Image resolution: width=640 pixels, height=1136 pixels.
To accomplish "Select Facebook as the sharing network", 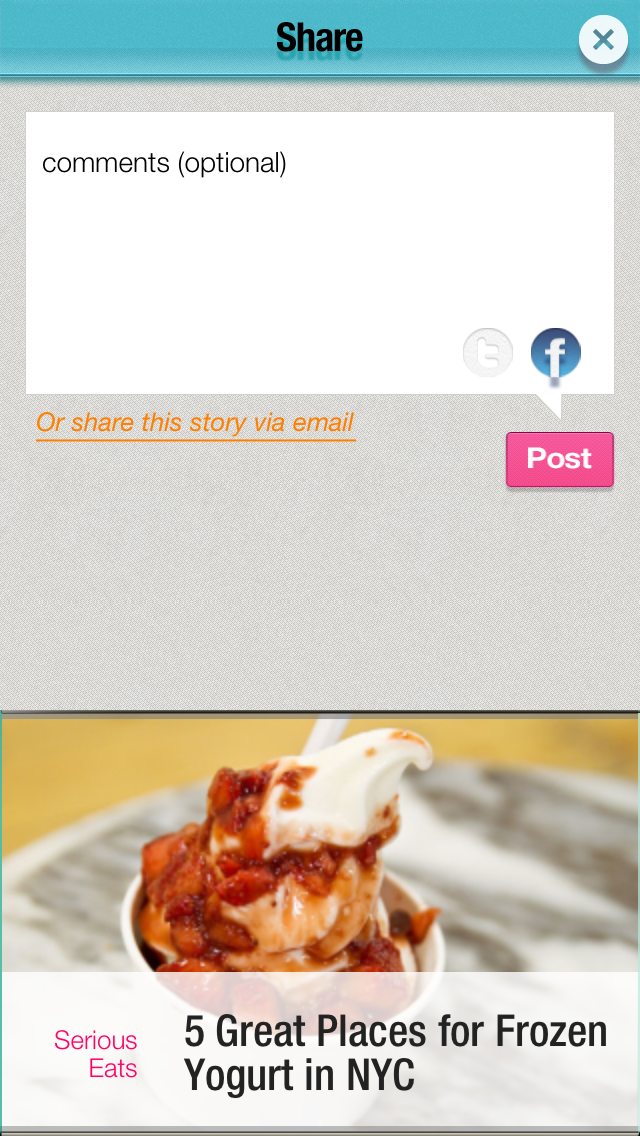I will coord(555,353).
